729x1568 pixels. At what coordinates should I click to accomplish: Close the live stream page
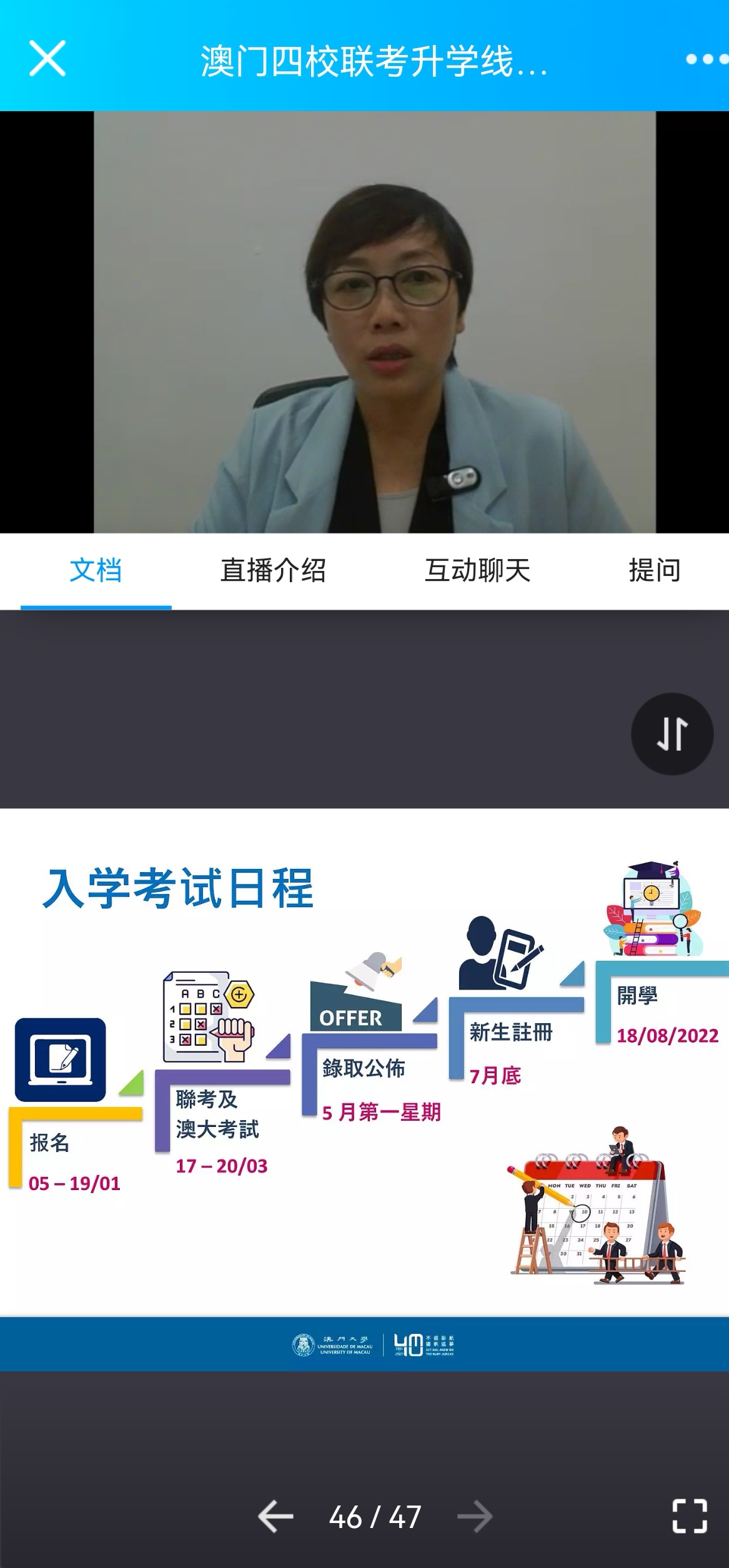[x=47, y=59]
